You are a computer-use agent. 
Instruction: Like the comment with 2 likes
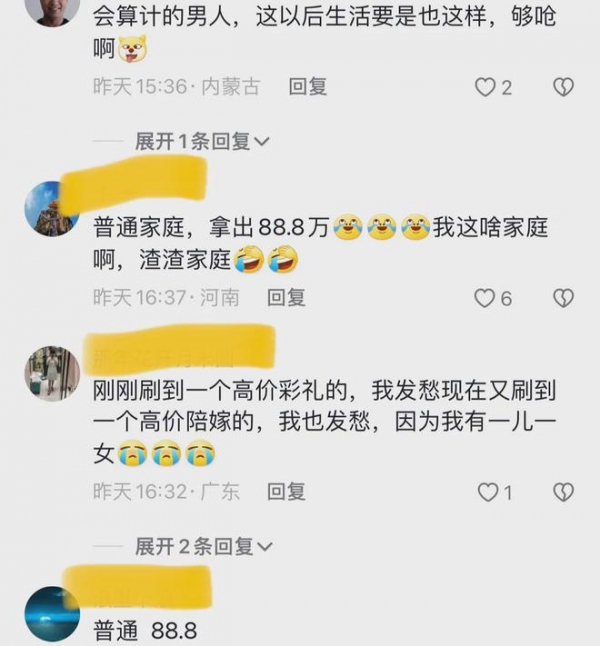[485, 88]
